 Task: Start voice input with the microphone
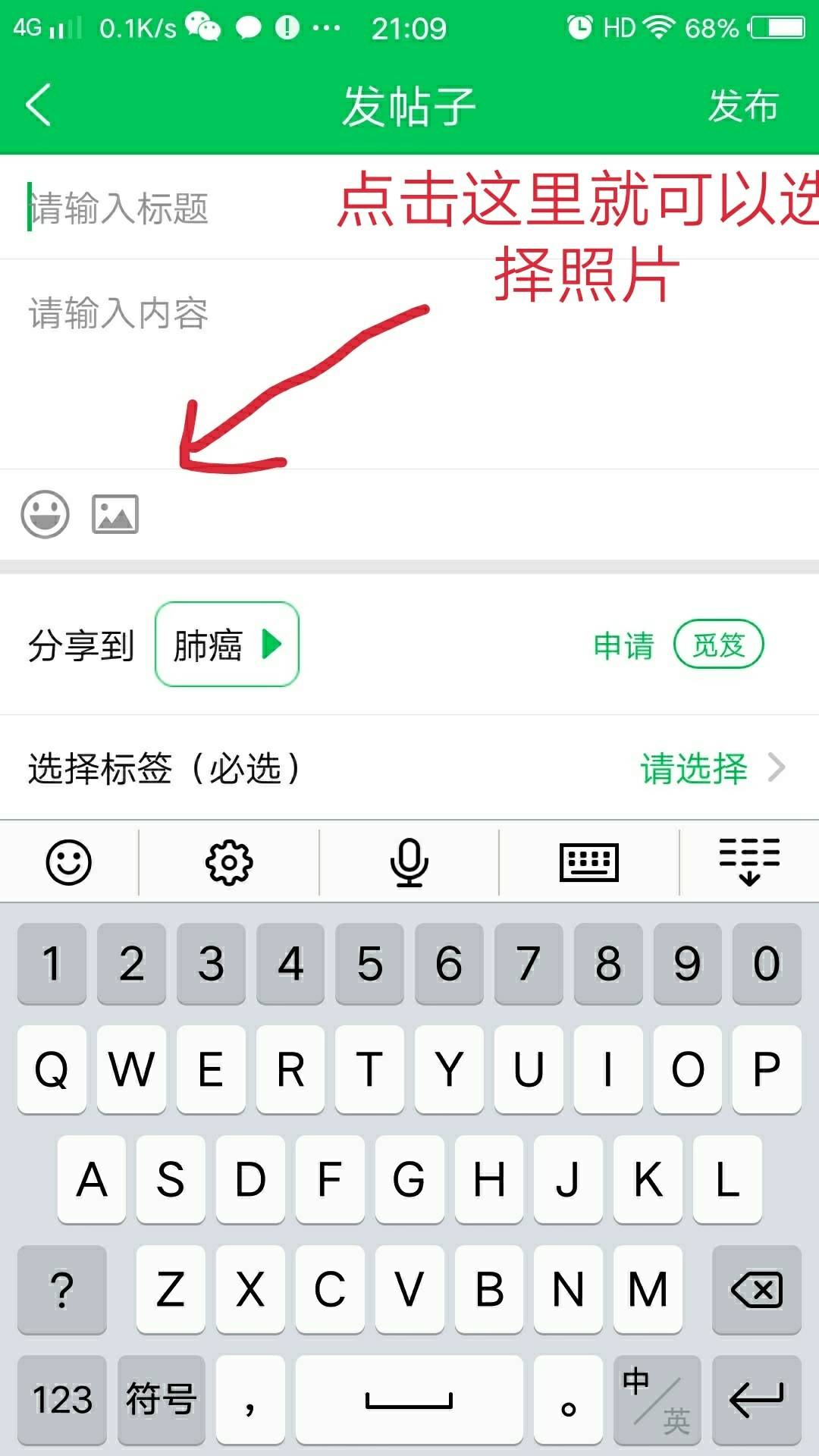409,862
